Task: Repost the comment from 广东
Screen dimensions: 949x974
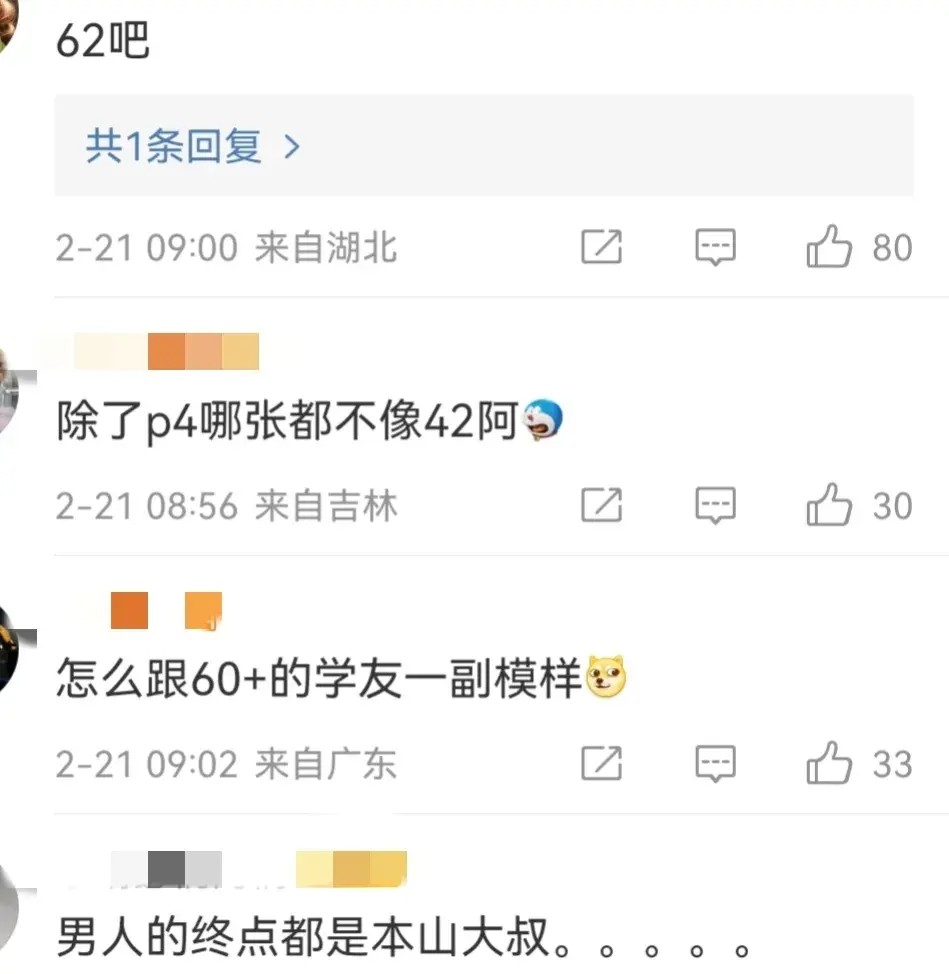Action: pos(601,765)
